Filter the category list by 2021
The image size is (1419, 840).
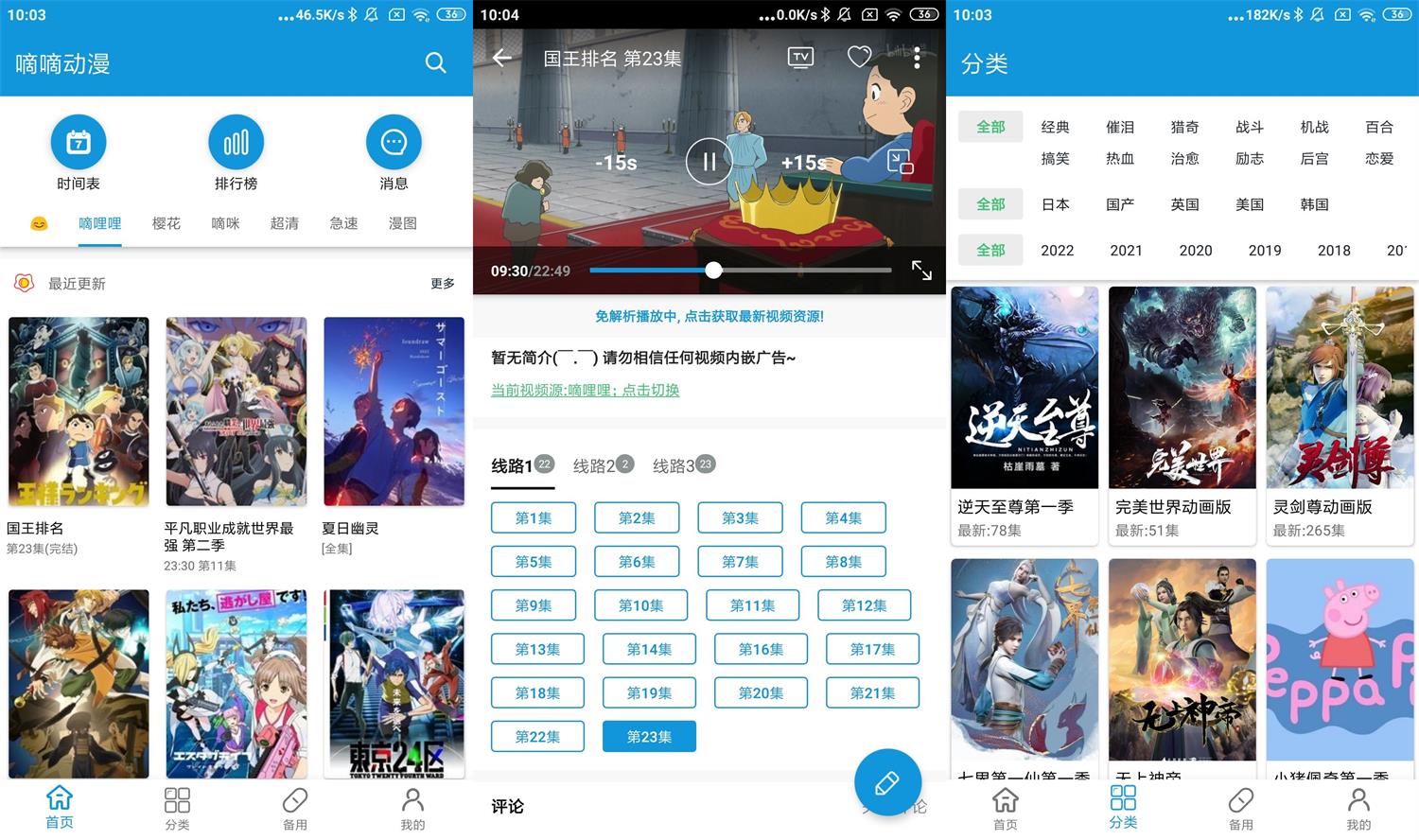1126,251
